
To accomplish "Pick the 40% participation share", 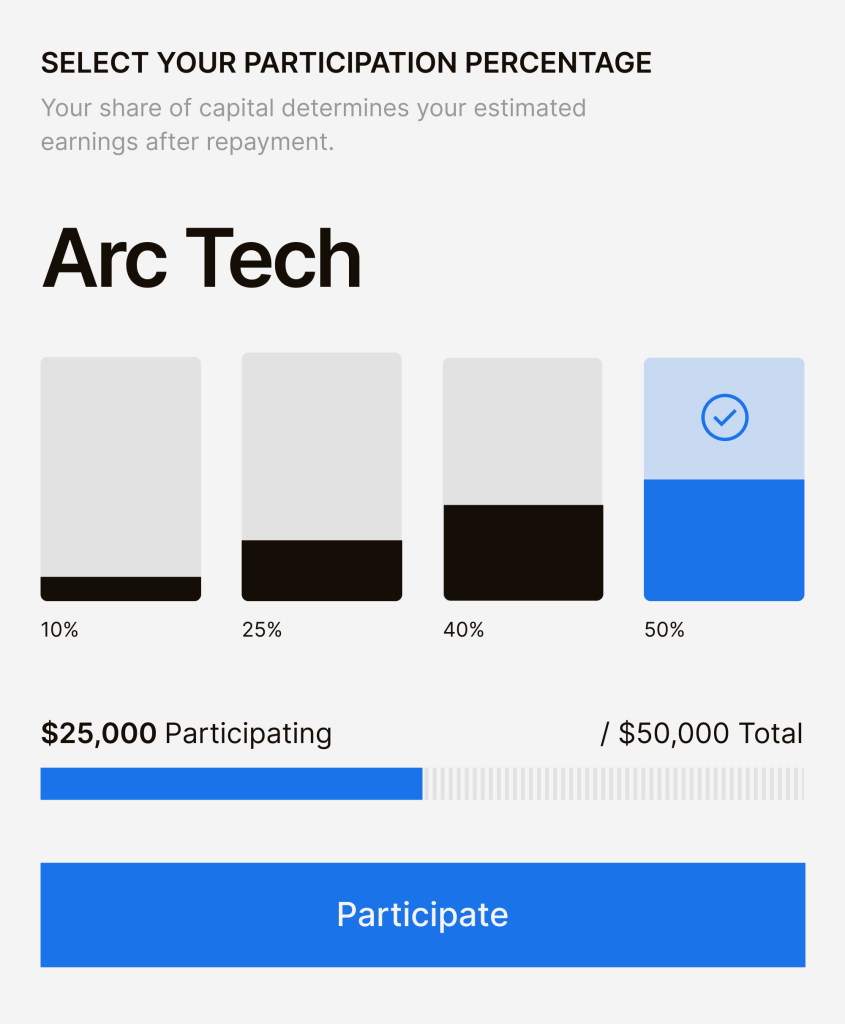I will pos(522,479).
